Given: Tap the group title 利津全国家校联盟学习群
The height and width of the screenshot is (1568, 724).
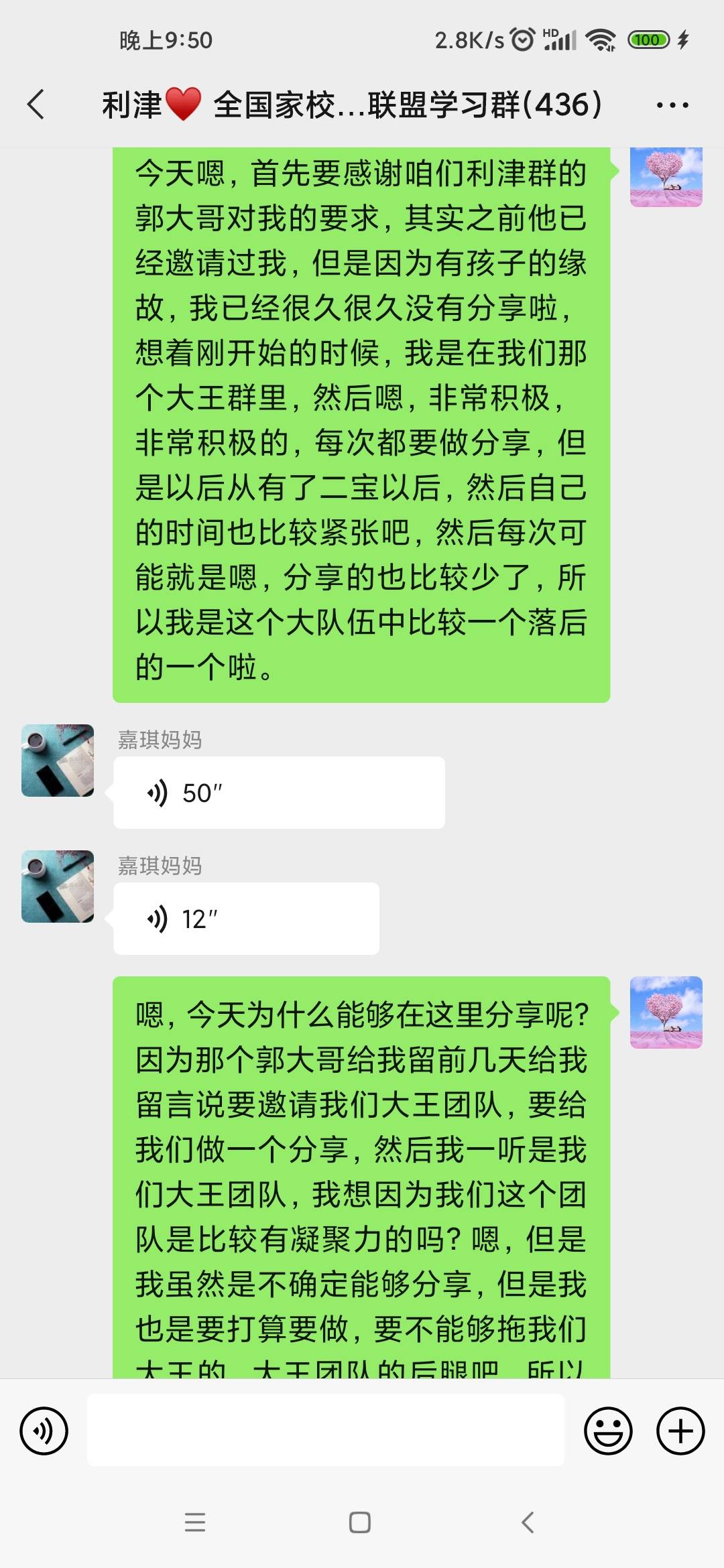Looking at the screenshot, I should coord(353,104).
